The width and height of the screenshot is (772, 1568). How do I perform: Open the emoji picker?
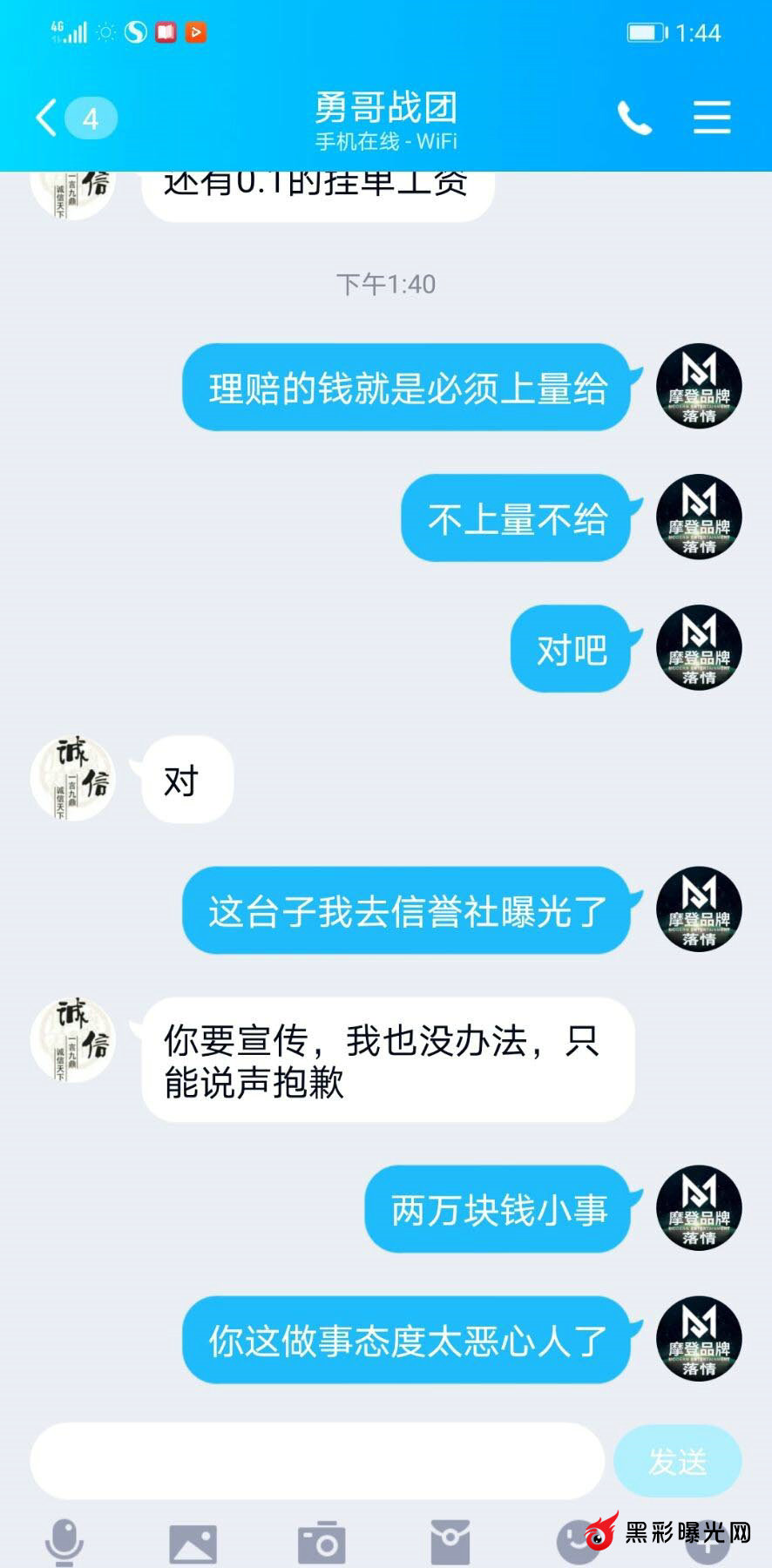point(578,1541)
